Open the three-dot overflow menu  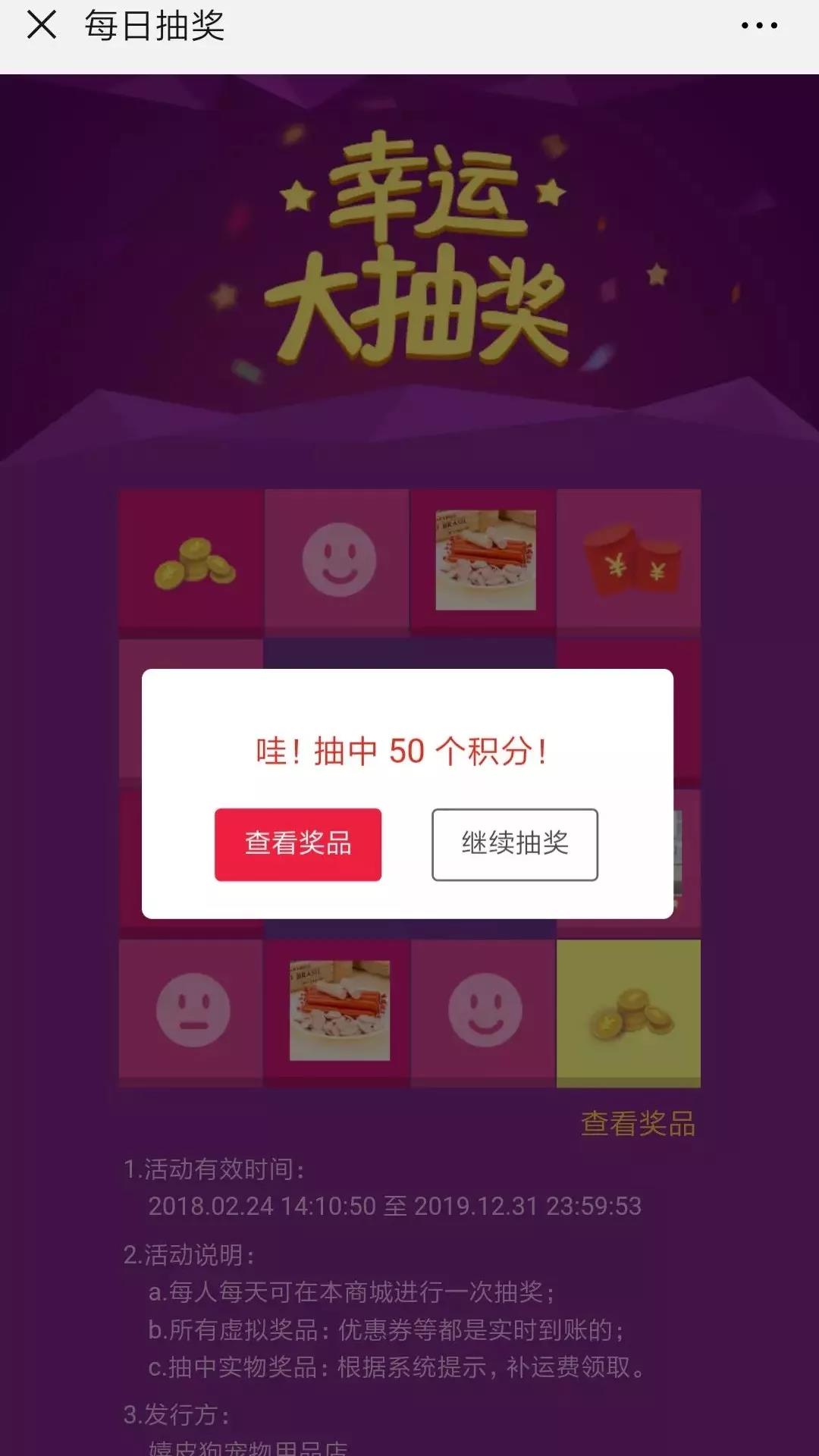tap(759, 26)
